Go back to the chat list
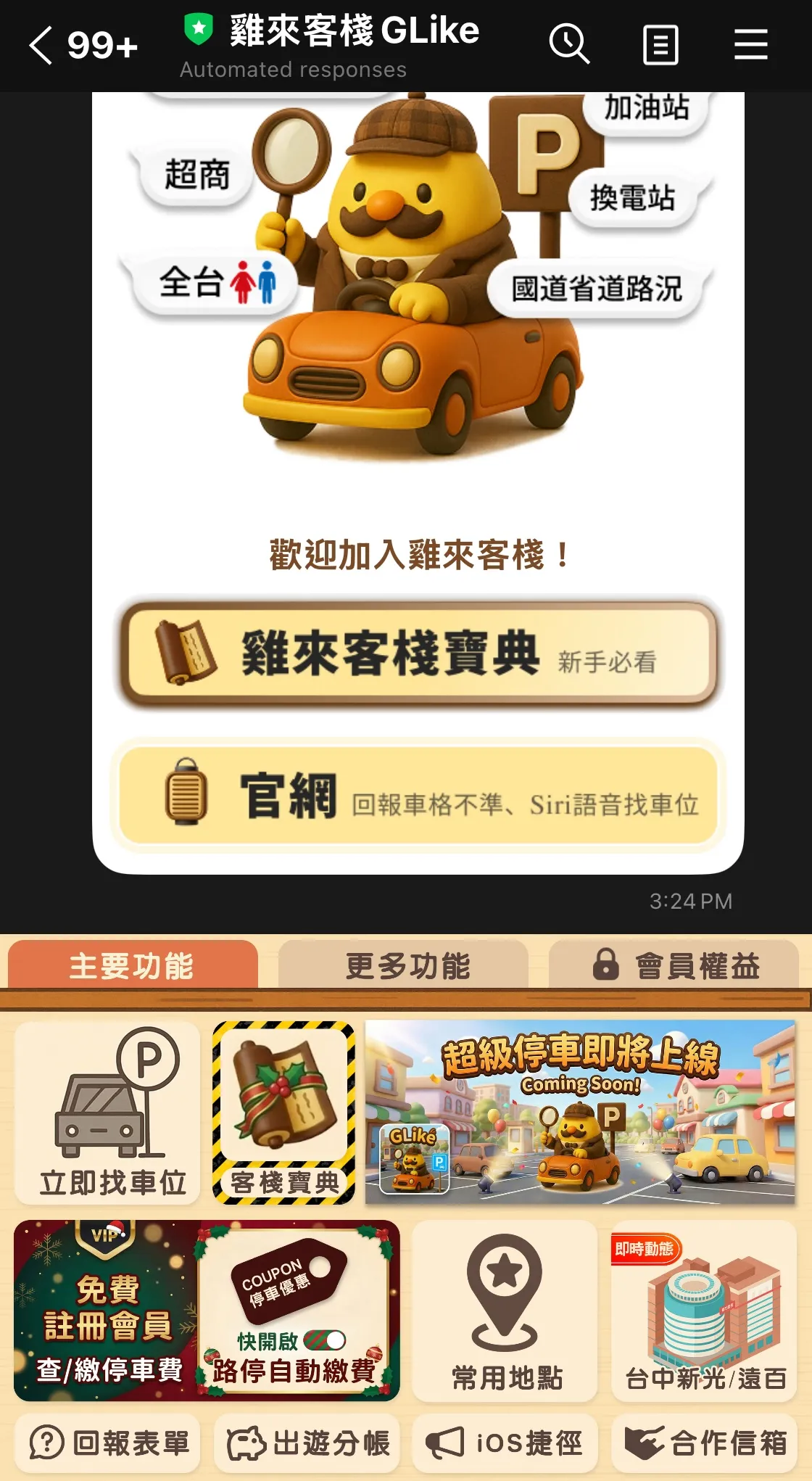 coord(42,45)
